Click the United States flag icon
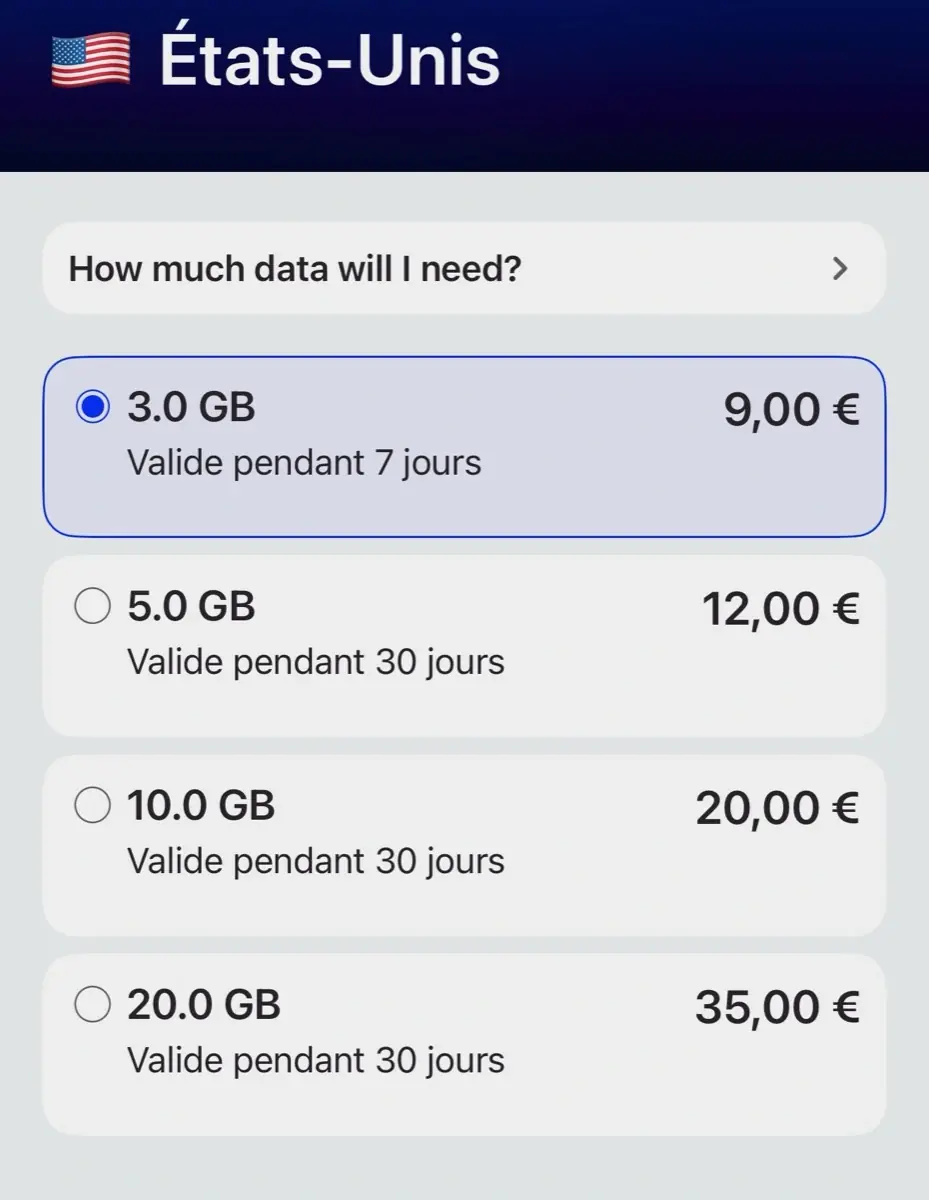929x1200 pixels. click(x=91, y=57)
